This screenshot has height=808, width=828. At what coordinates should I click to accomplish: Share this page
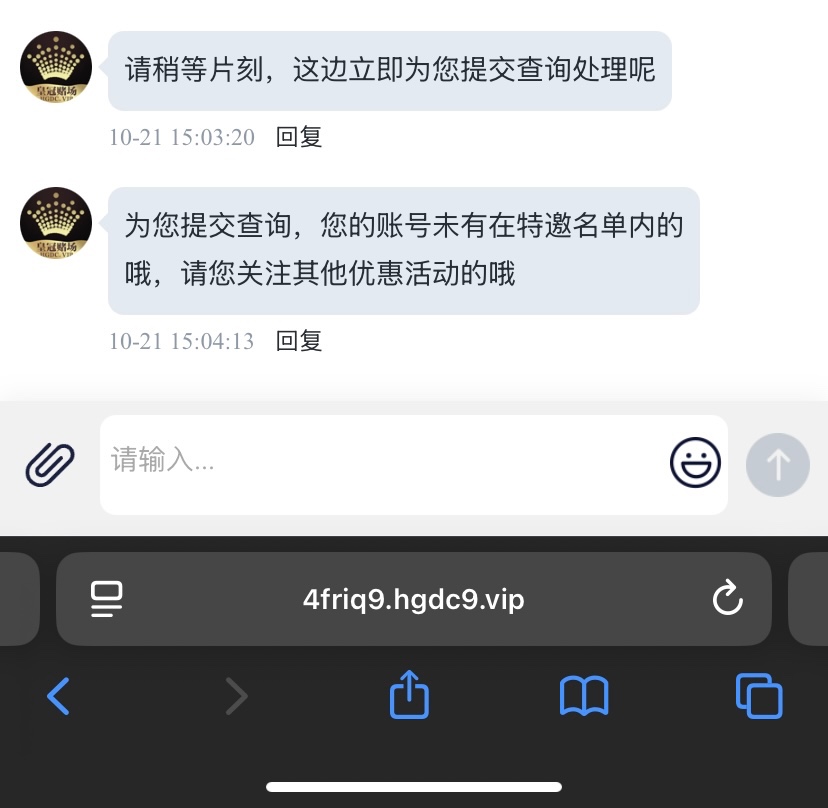tap(409, 694)
